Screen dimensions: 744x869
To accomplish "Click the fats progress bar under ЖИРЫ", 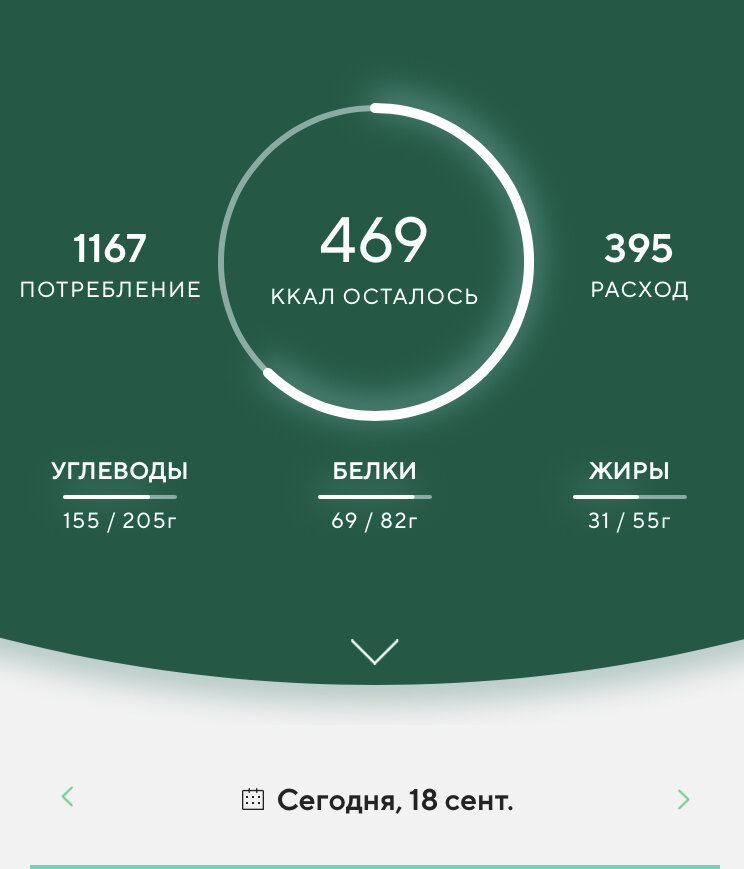I will 629,497.
